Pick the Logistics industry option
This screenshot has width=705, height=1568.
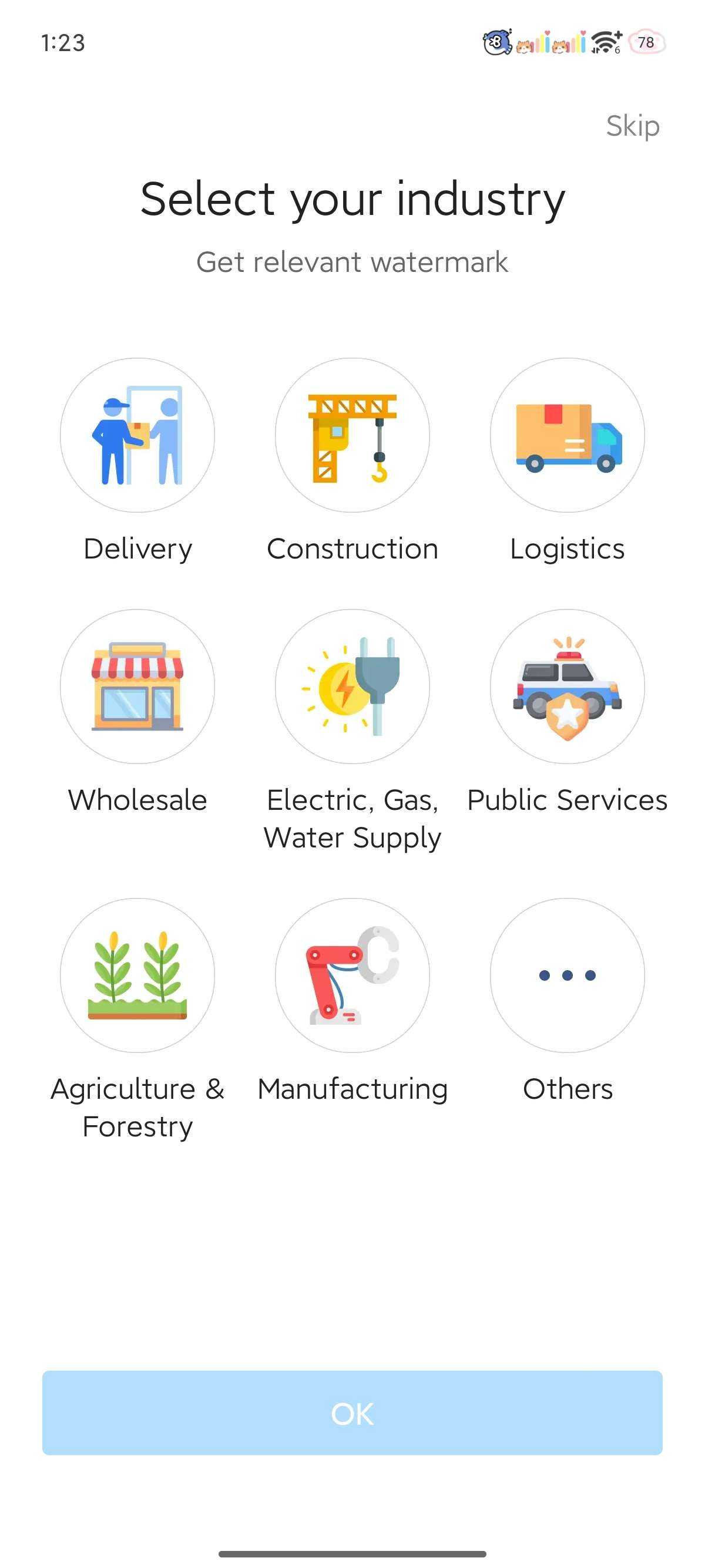click(x=568, y=435)
